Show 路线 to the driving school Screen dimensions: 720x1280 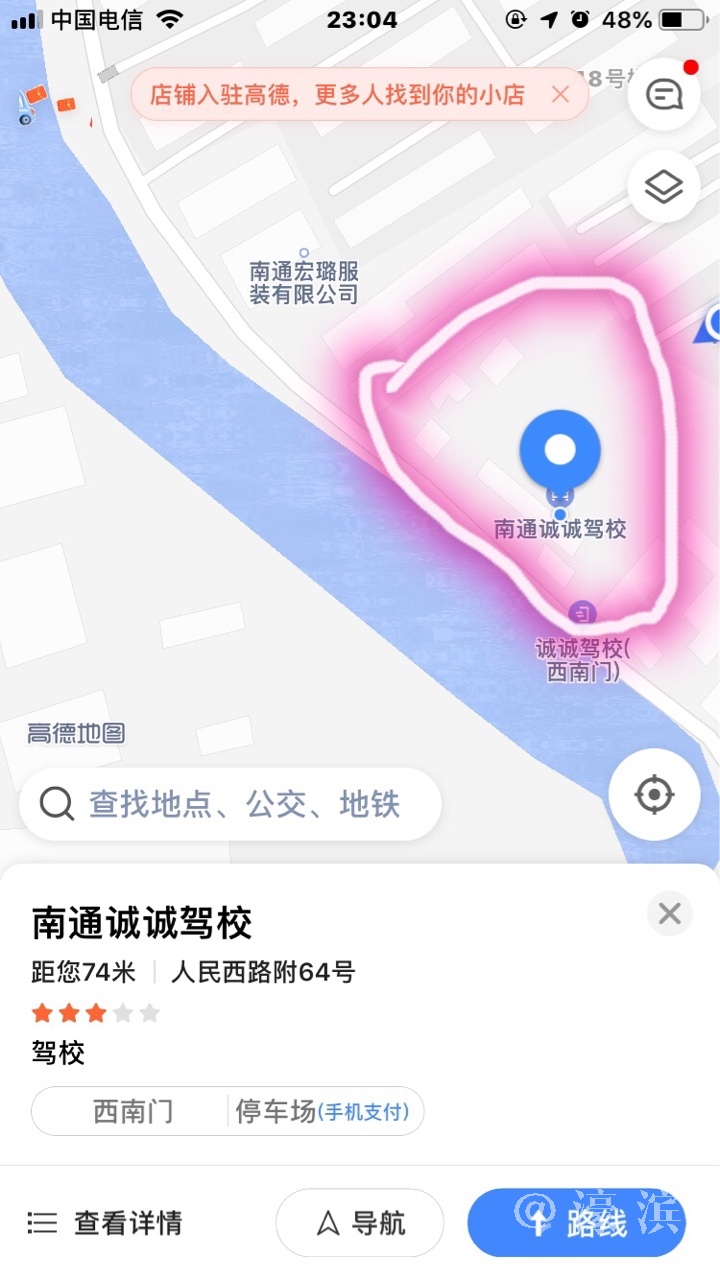click(576, 1222)
